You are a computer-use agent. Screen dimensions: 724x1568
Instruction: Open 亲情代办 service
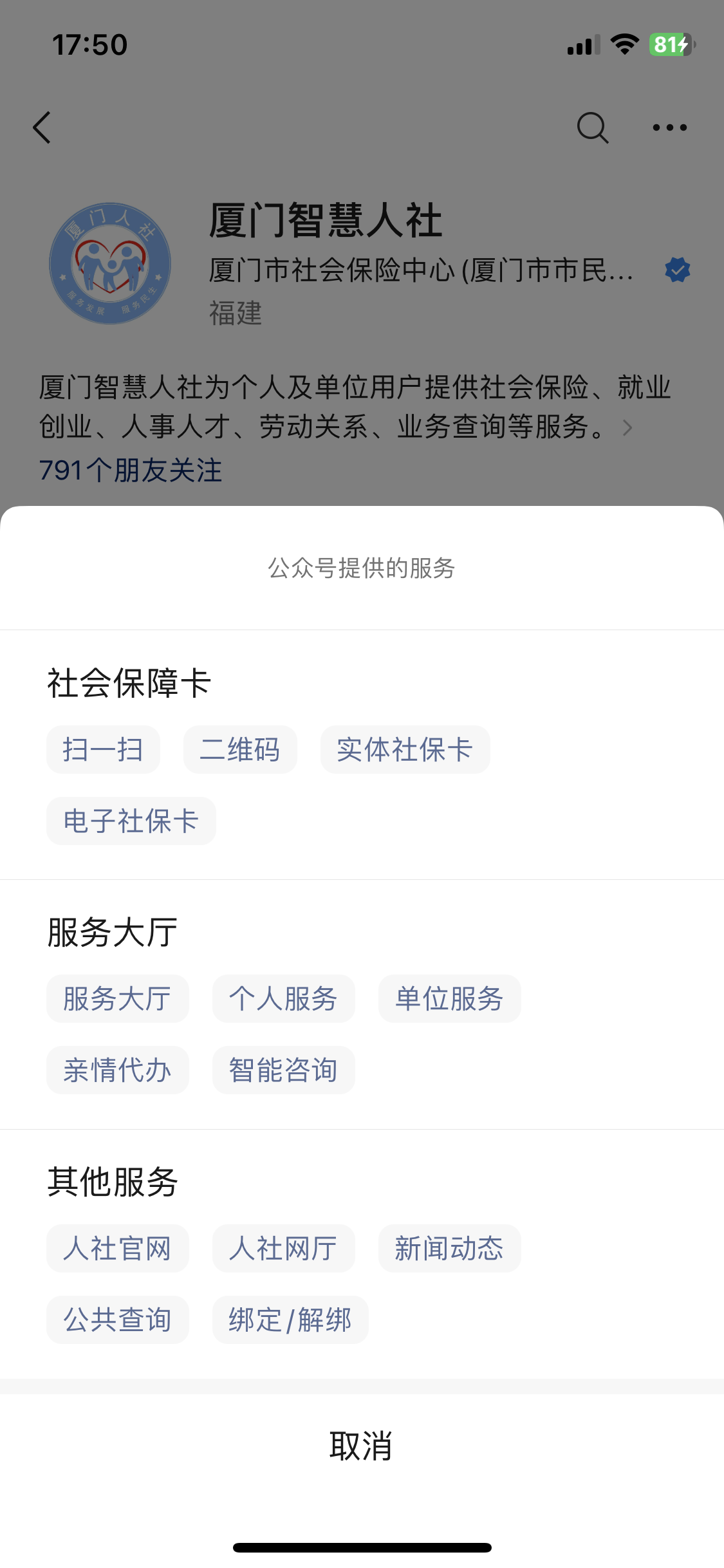[x=117, y=1070]
